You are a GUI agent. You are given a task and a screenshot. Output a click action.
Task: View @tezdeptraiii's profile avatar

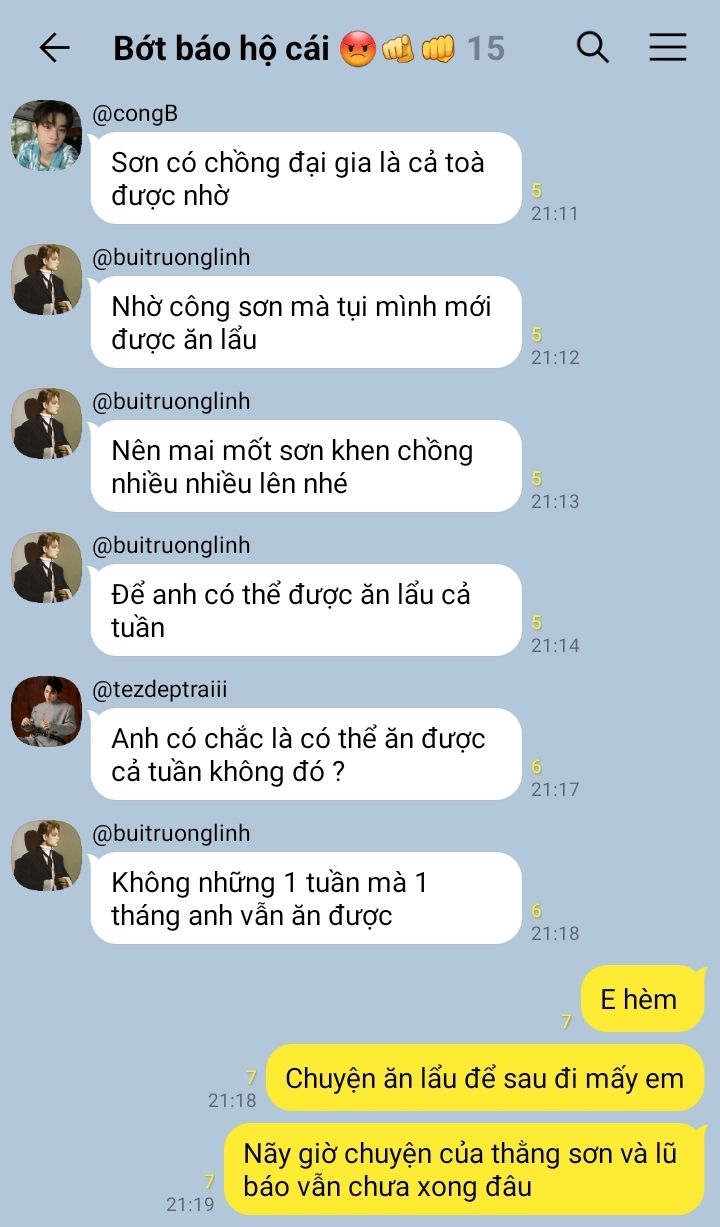click(x=46, y=711)
